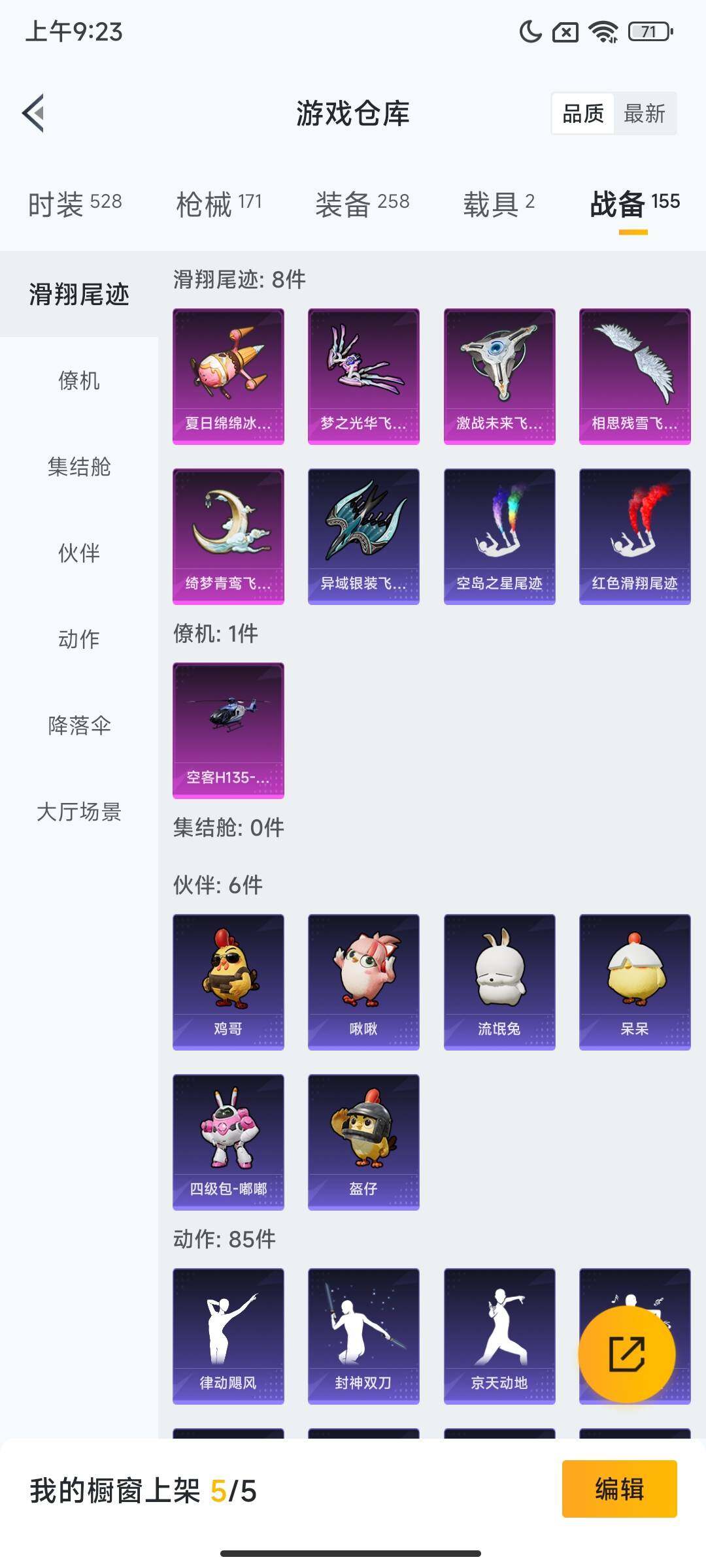Open the 载具 tab
The width and height of the screenshot is (706, 1568).
click(499, 203)
